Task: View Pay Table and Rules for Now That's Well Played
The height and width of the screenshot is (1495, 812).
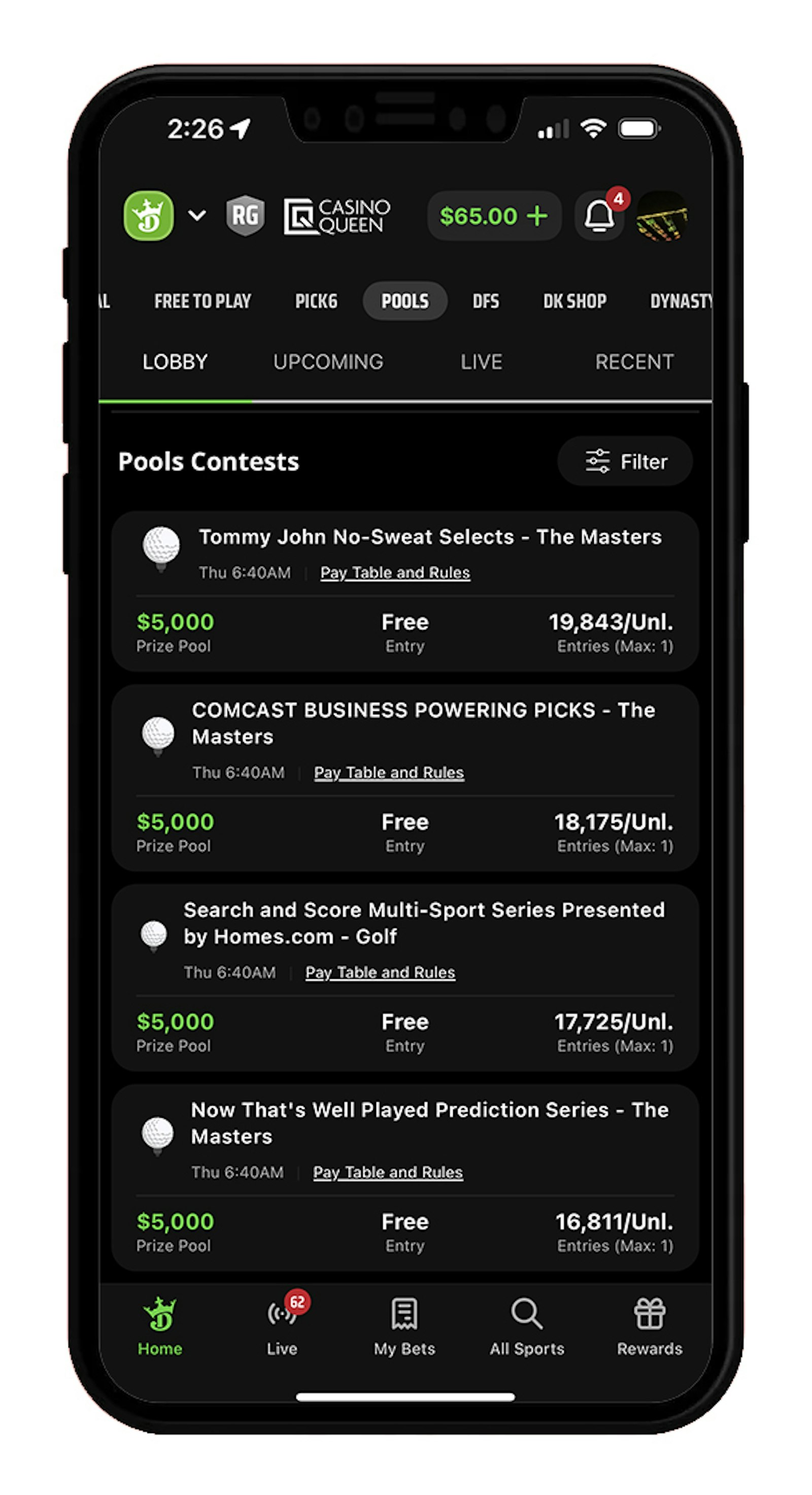Action: tap(387, 1172)
